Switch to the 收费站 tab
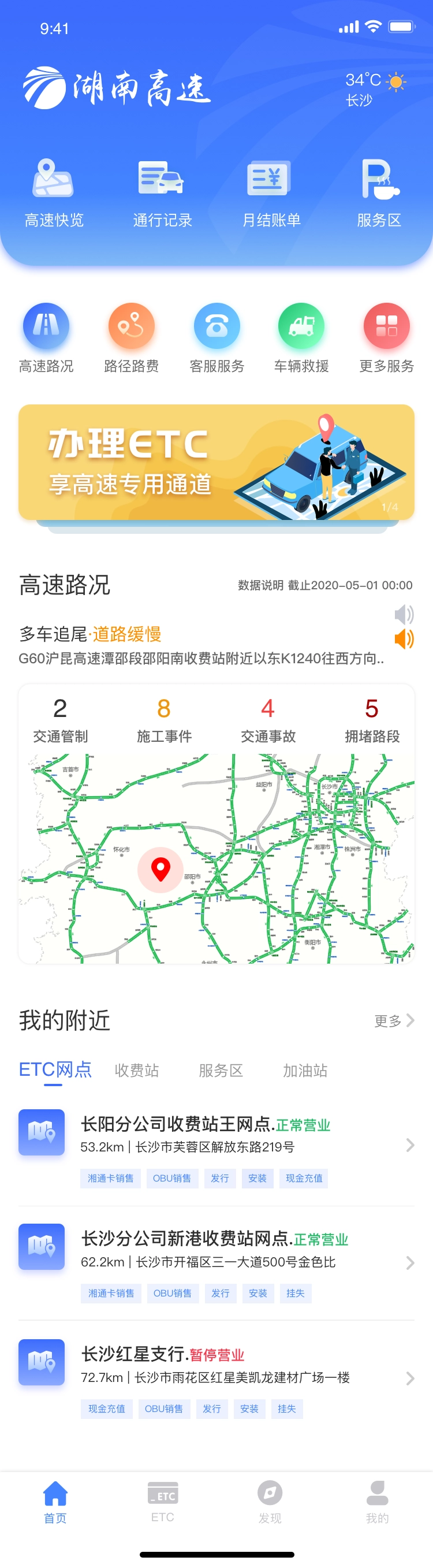Viewport: 433px width, 1568px height. click(x=137, y=1071)
